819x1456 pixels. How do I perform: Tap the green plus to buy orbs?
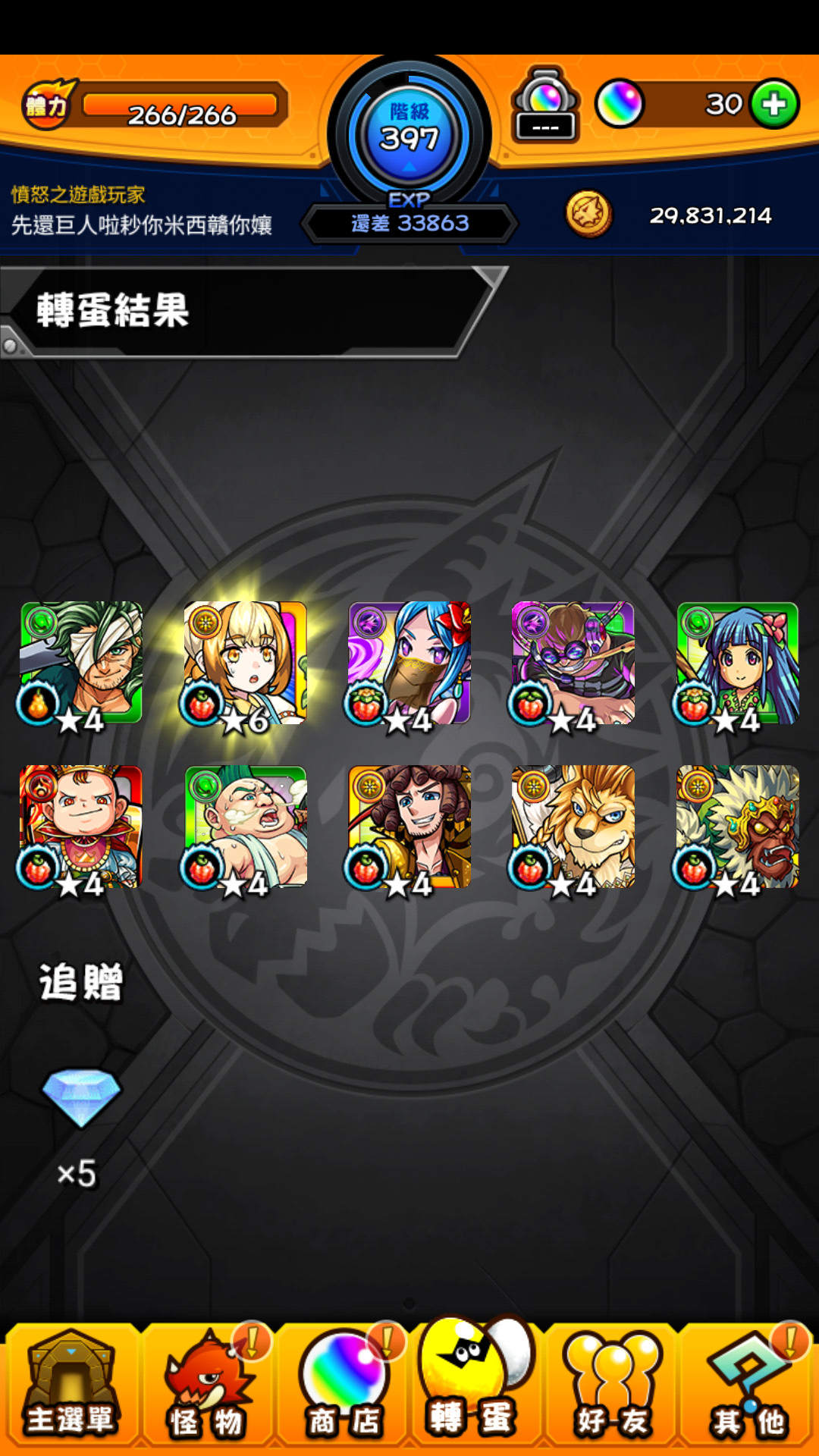coord(773,104)
